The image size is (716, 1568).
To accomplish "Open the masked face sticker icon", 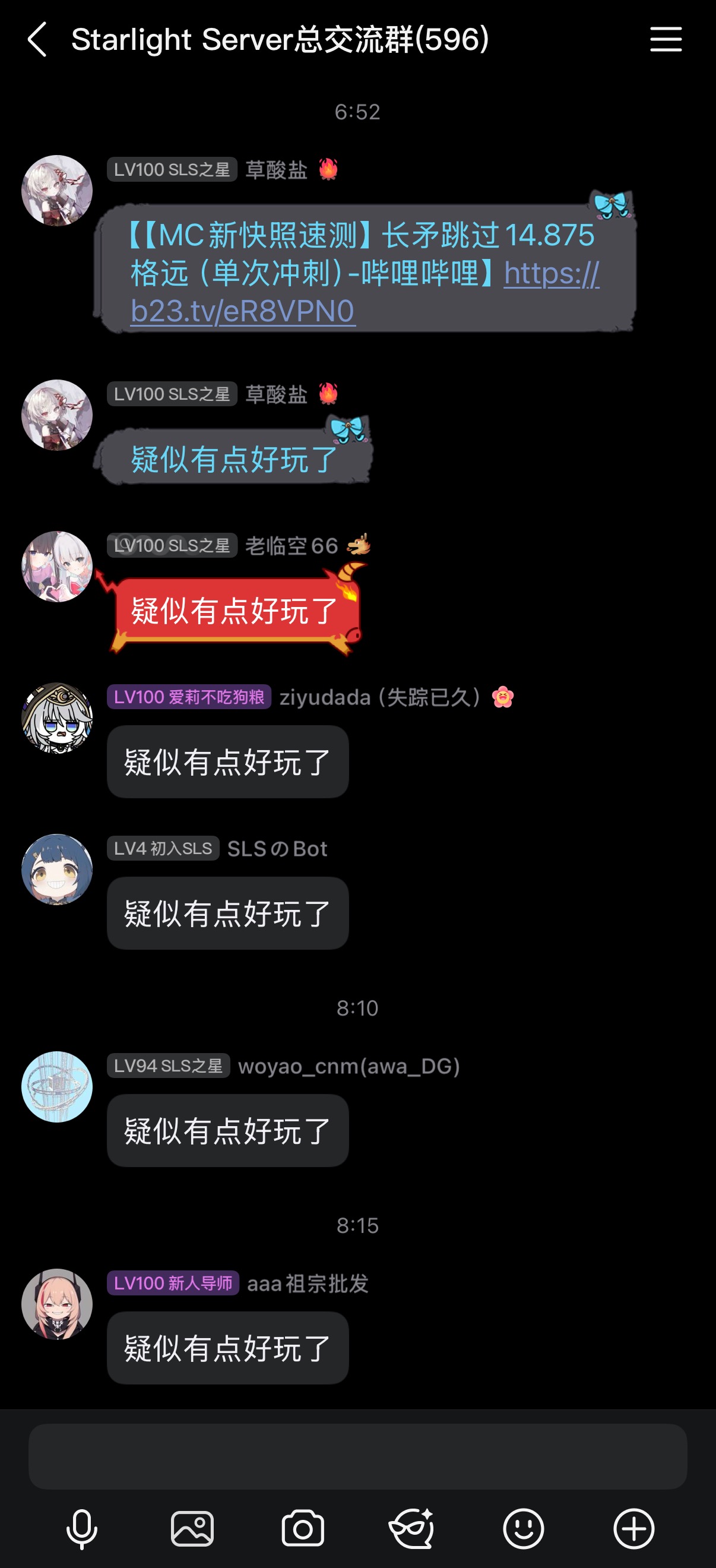I will (x=412, y=1528).
